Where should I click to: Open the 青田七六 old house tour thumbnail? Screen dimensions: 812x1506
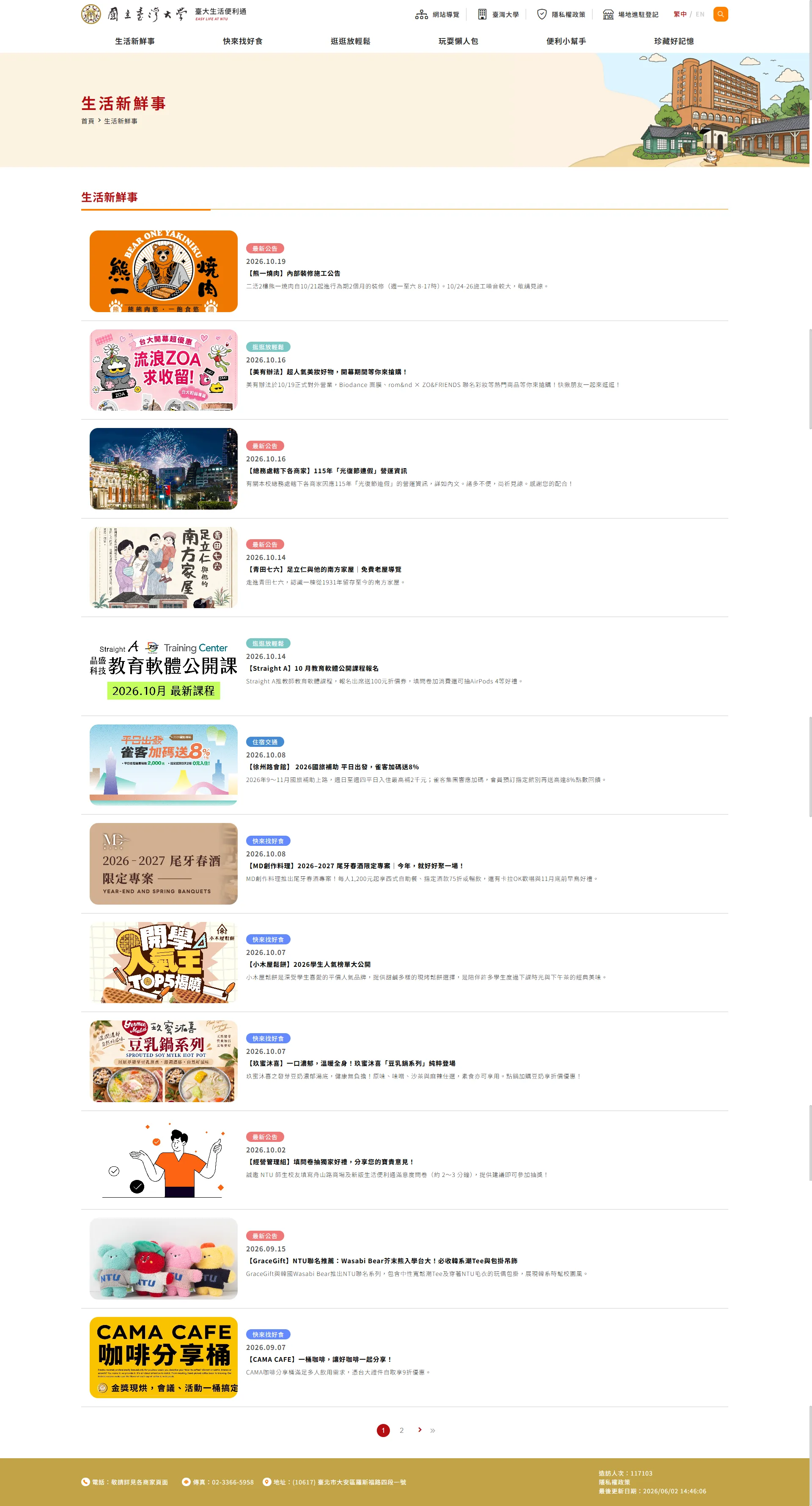(x=163, y=567)
